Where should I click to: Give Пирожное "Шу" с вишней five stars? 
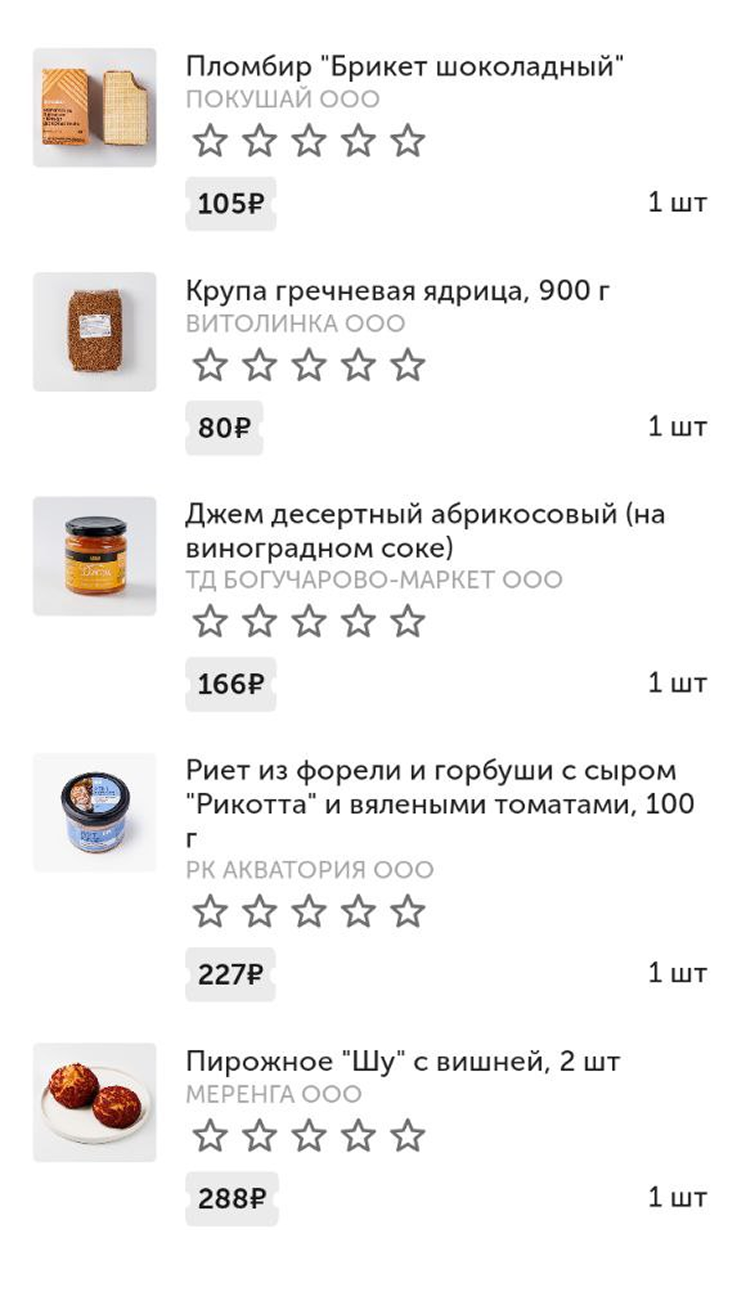point(407,1136)
